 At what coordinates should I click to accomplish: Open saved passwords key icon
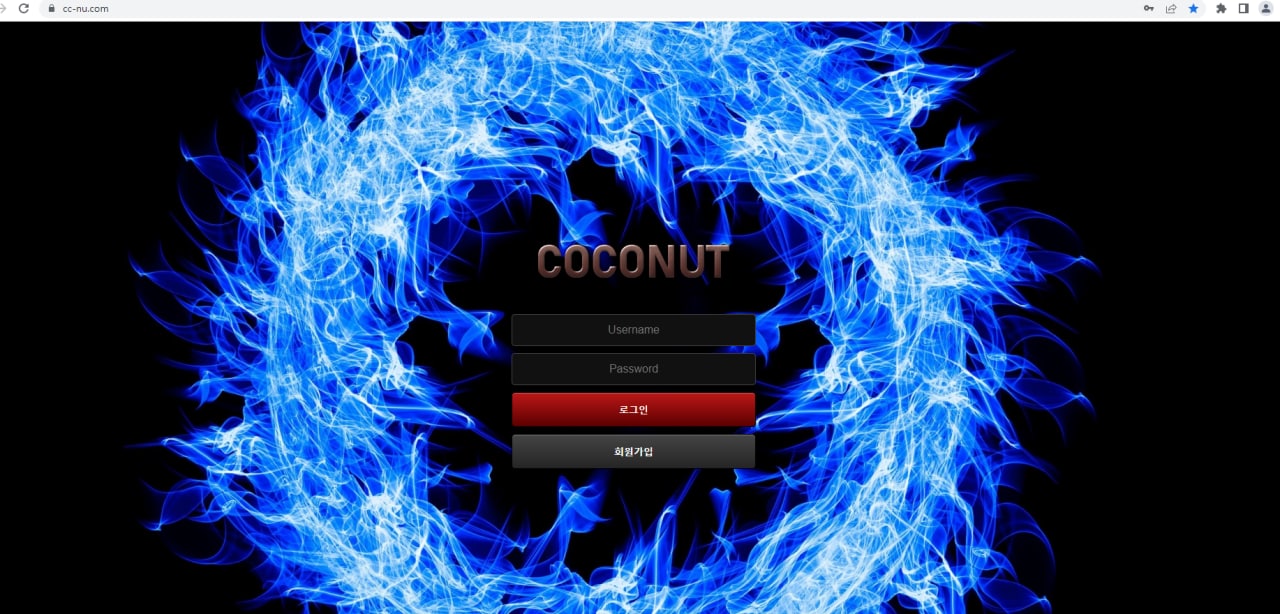point(1149,8)
